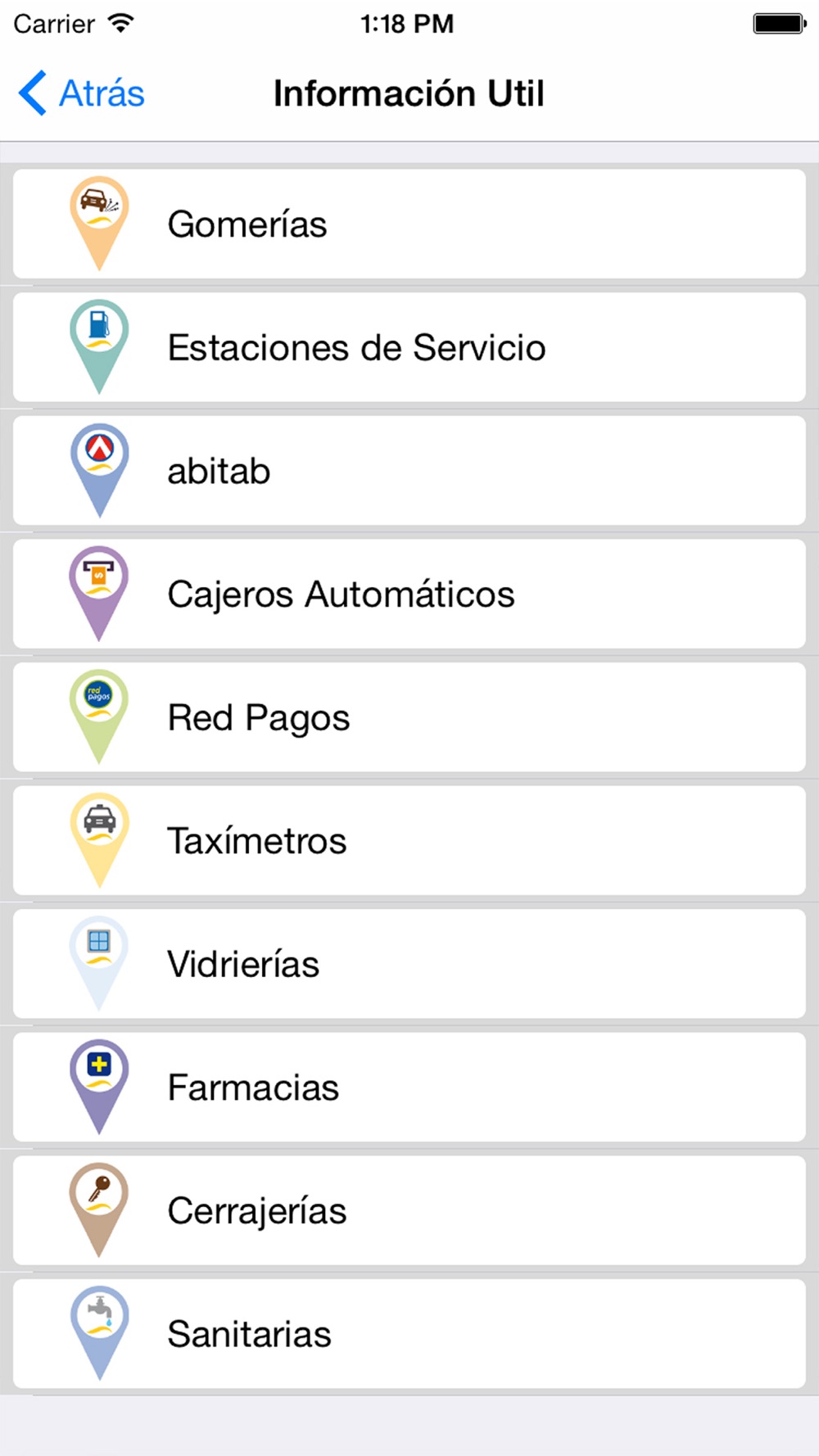This screenshot has width=819, height=1456.
Task: Open the Vidrierías category
Action: (409, 964)
